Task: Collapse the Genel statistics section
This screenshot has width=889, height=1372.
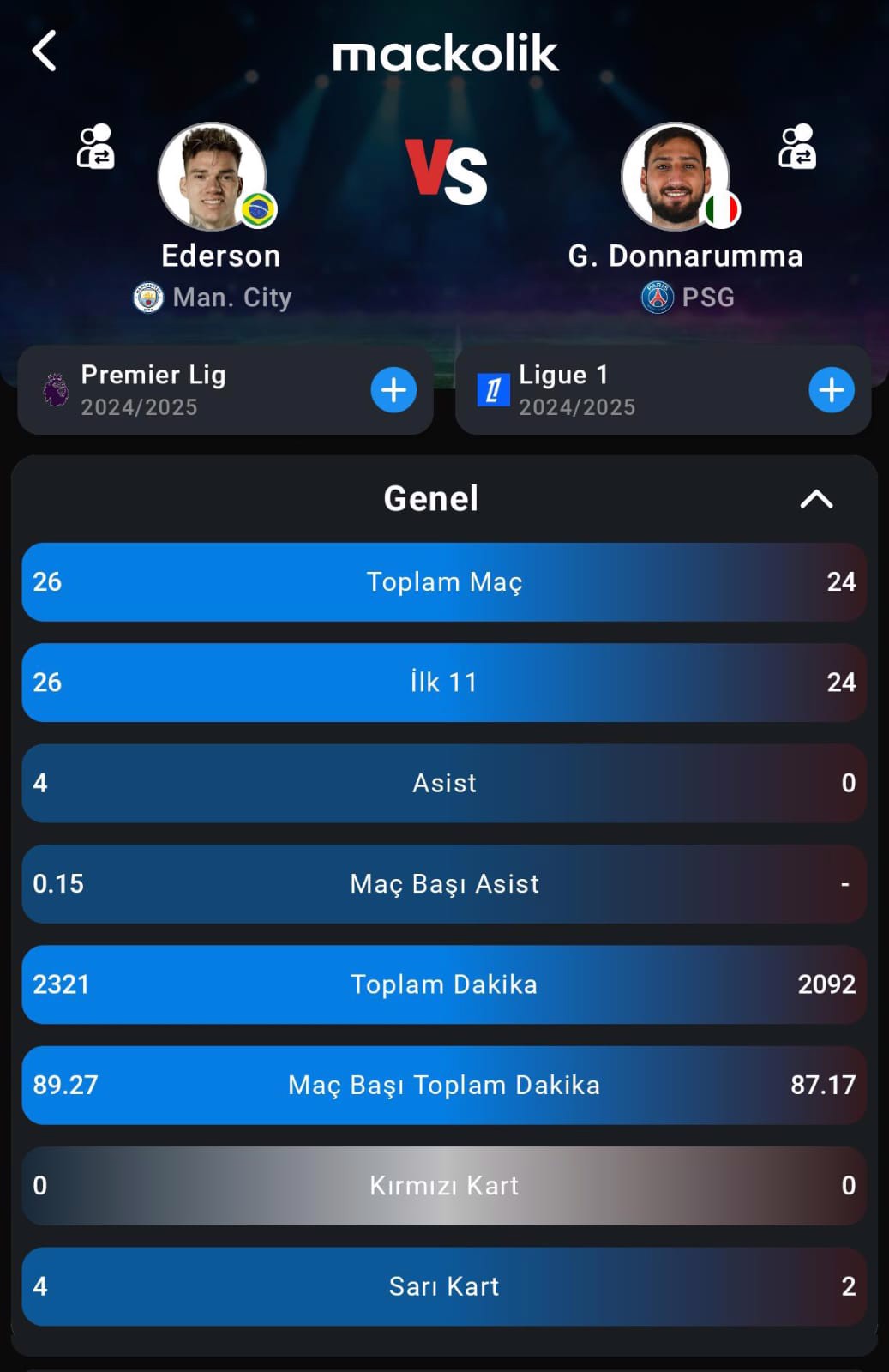Action: 816,499
